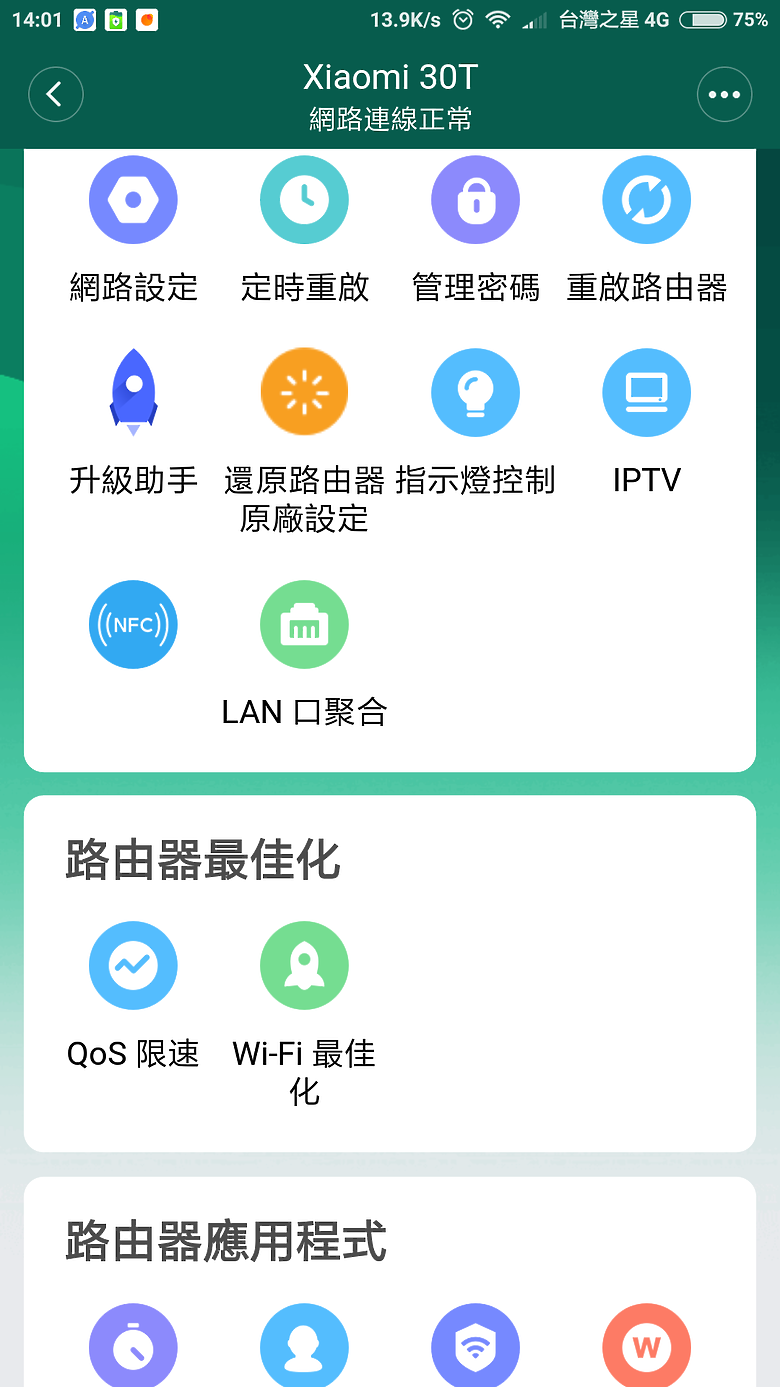
Task: Open the Wi-Fi shield security app
Action: [475, 1345]
